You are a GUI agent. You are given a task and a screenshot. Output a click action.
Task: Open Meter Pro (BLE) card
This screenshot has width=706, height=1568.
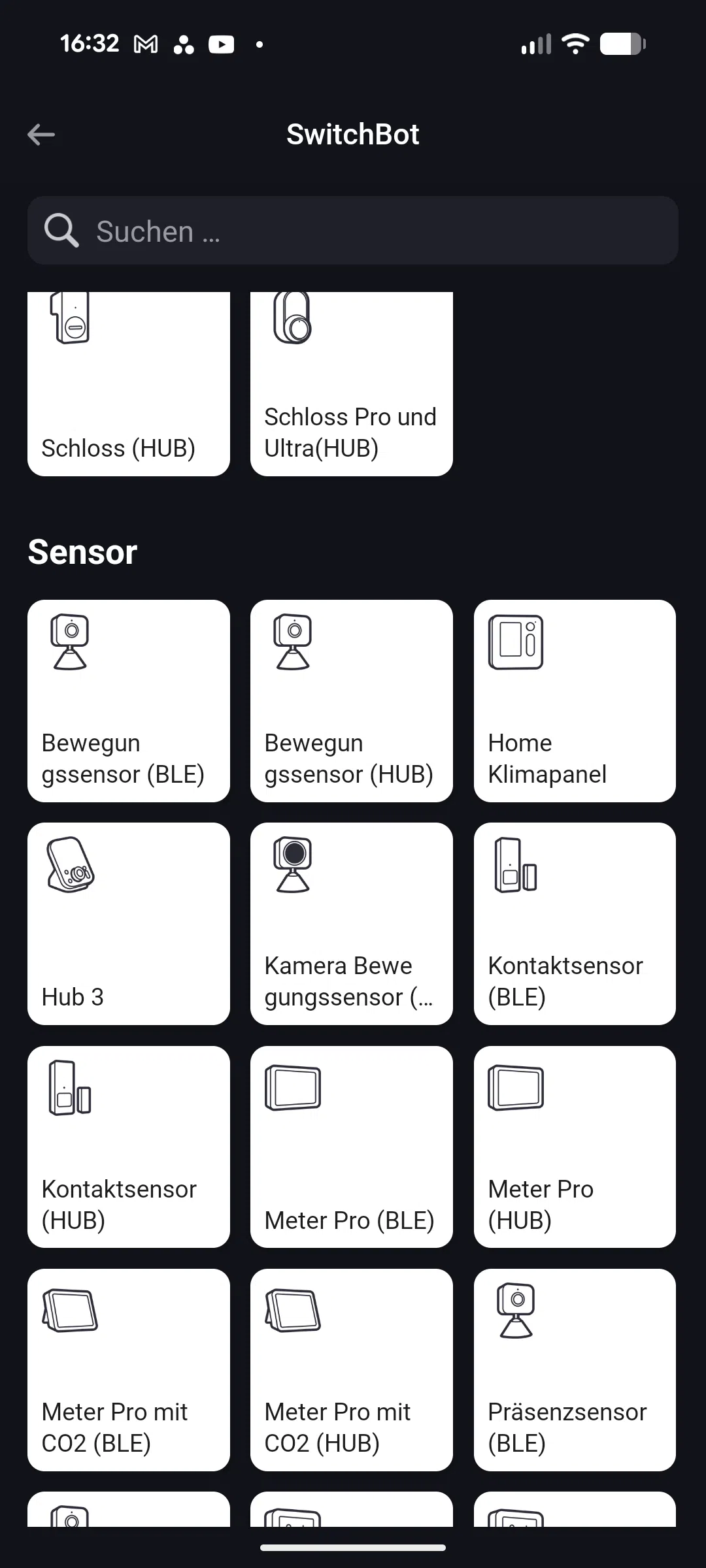coord(352,1147)
